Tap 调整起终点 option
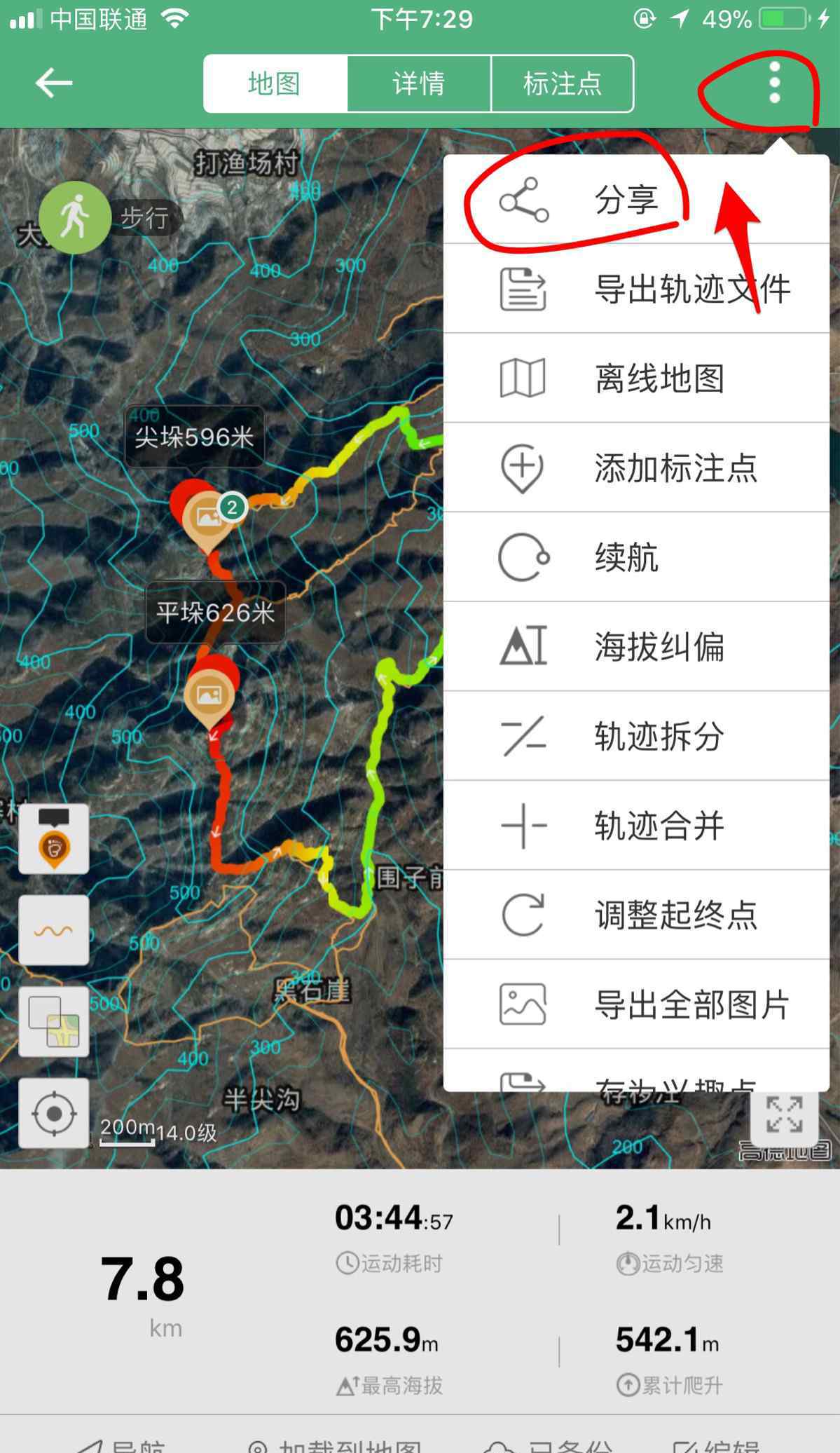 [636, 915]
